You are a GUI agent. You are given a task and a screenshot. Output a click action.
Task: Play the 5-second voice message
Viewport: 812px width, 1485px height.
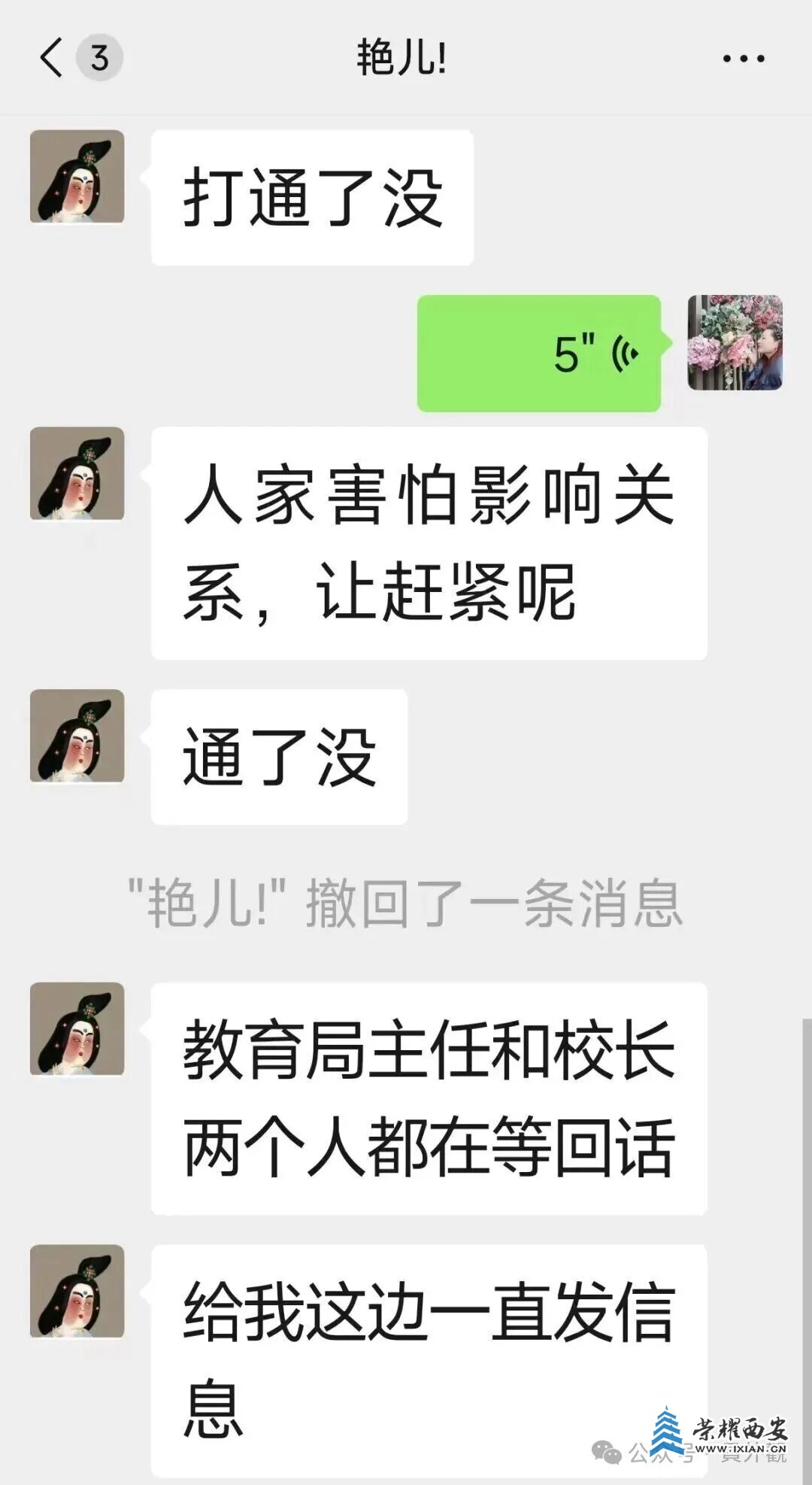click(x=538, y=354)
